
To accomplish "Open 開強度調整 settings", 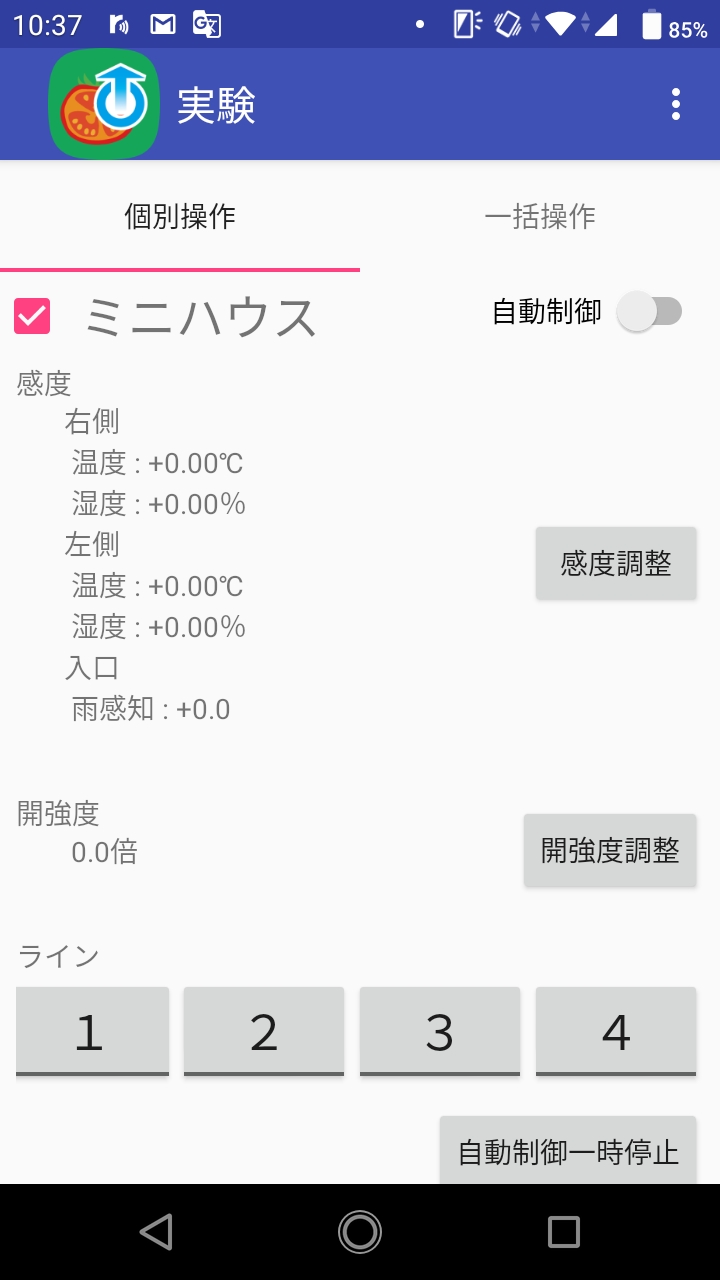I will (x=610, y=850).
